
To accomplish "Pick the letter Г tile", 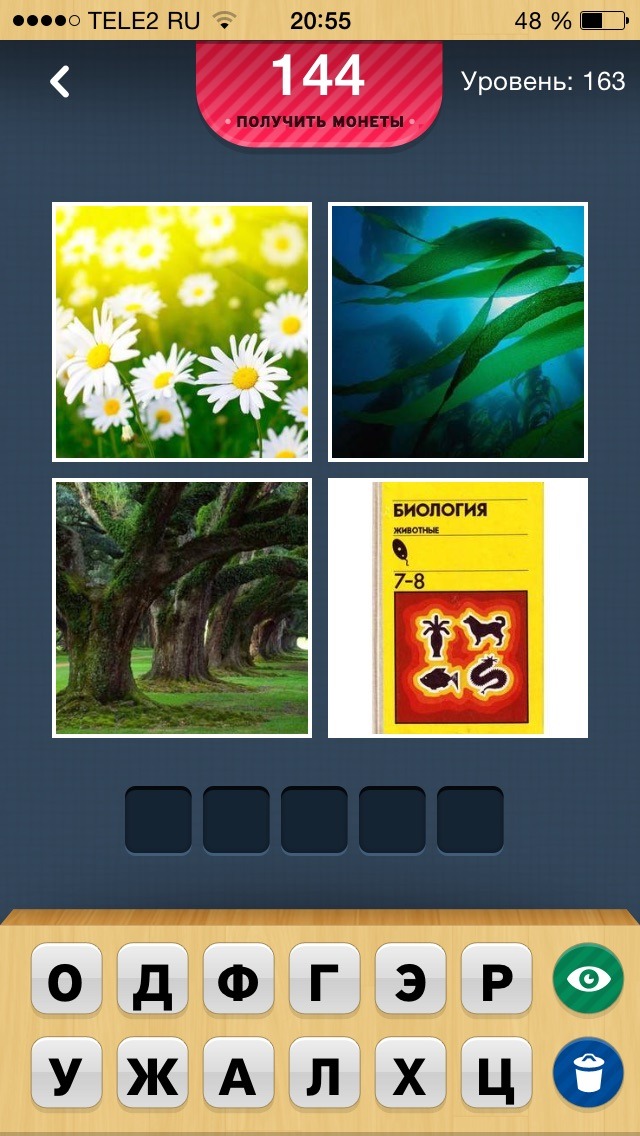I will (x=325, y=984).
